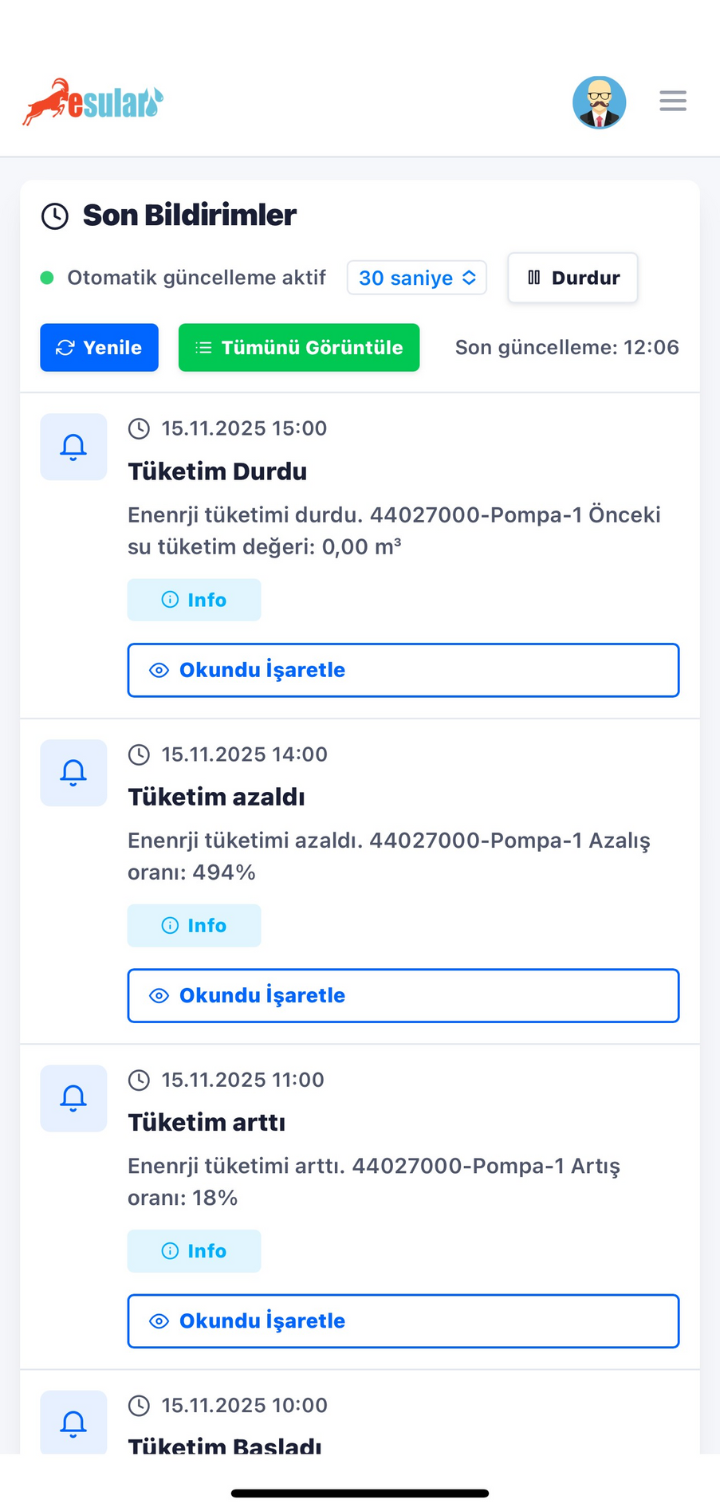The width and height of the screenshot is (720, 1511).
Task: Click the Info badge on Tüketim arttı
Action: [x=194, y=1251]
